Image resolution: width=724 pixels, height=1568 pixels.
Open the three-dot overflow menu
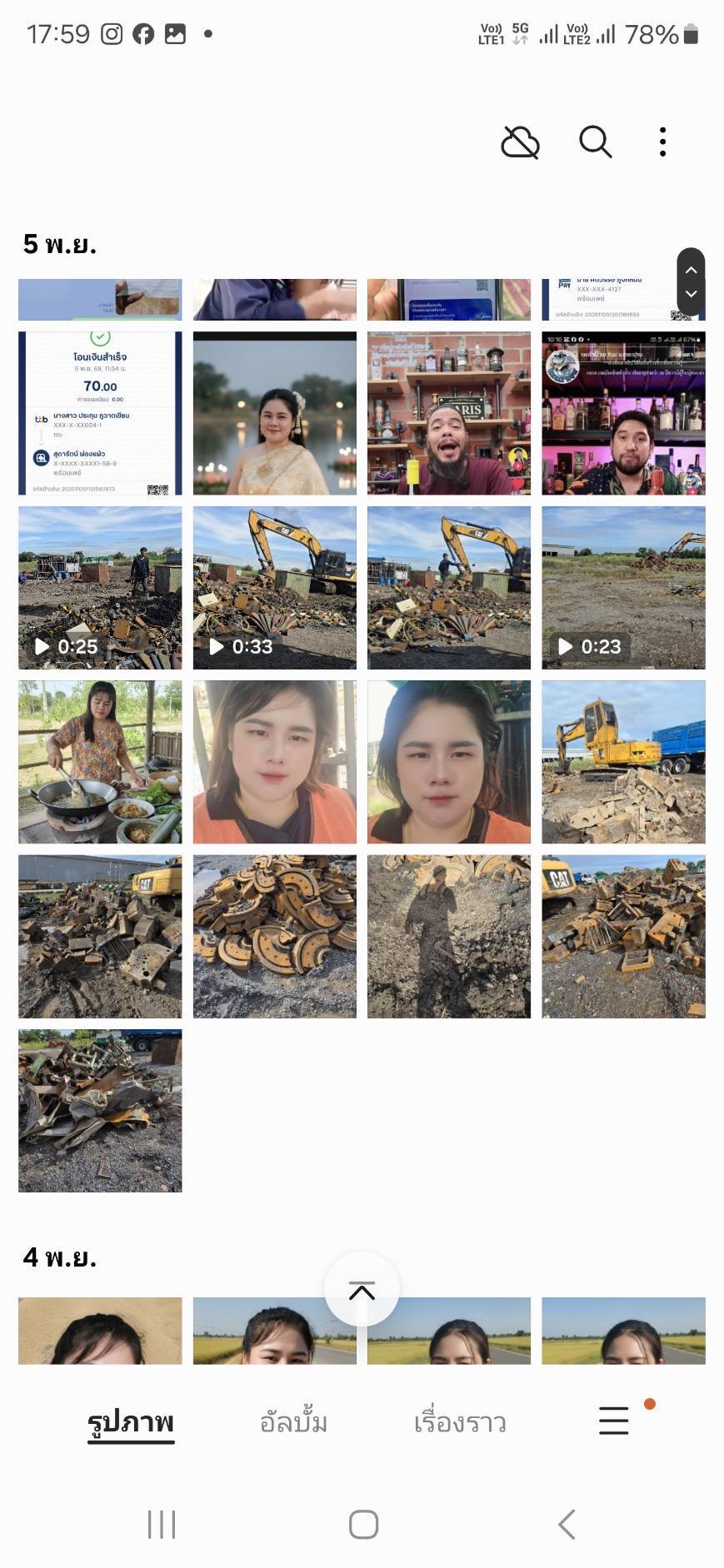tap(662, 142)
